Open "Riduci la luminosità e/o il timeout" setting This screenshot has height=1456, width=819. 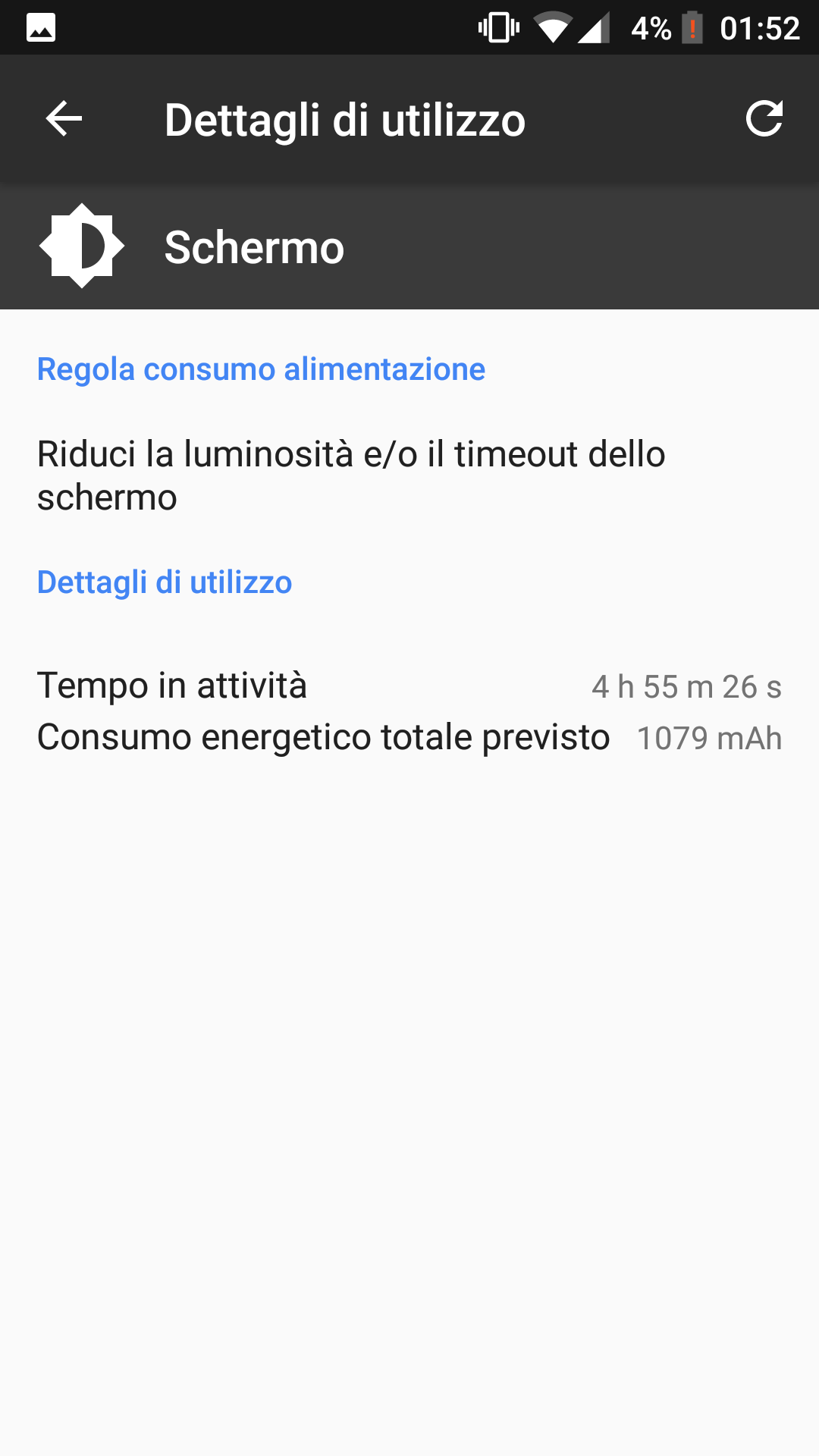tap(409, 475)
